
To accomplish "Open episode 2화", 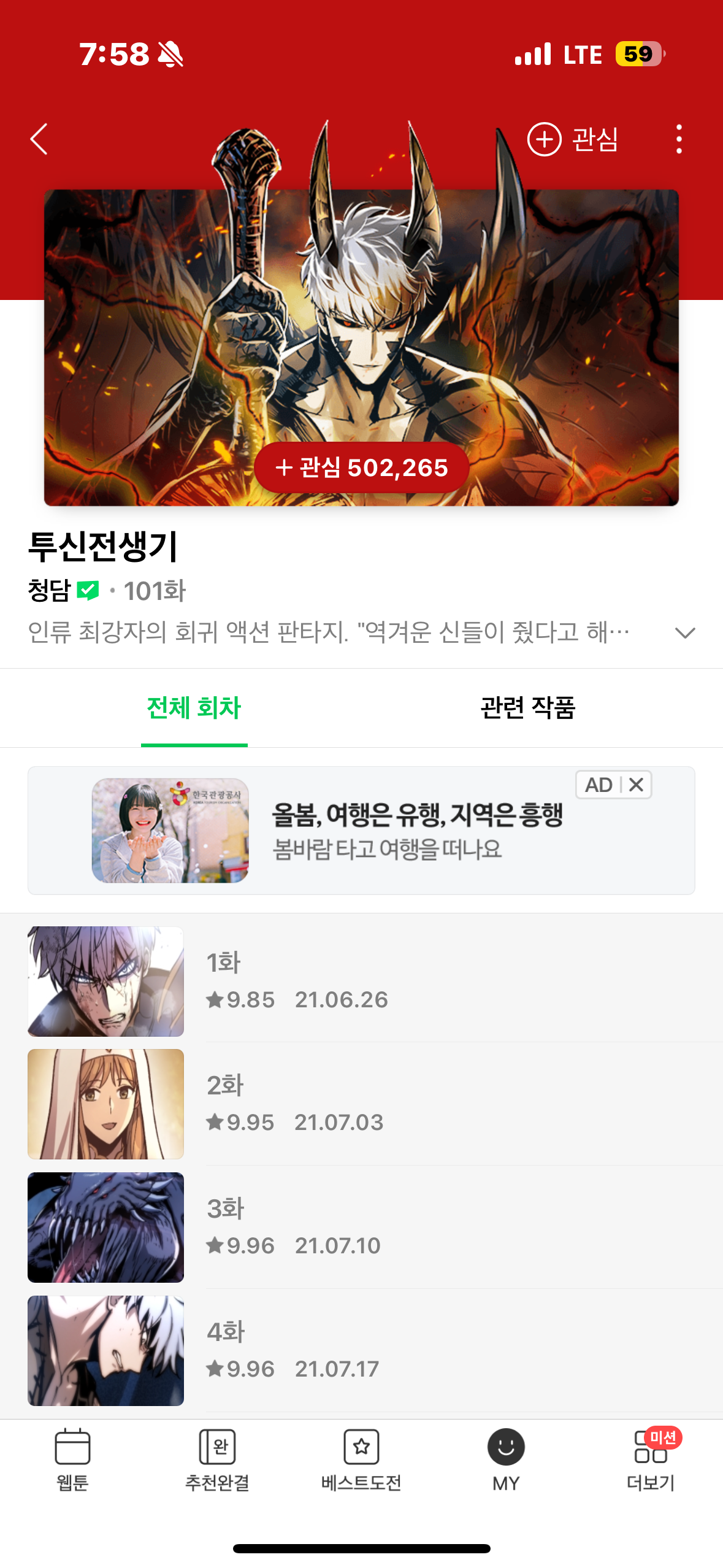I will click(361, 1104).
